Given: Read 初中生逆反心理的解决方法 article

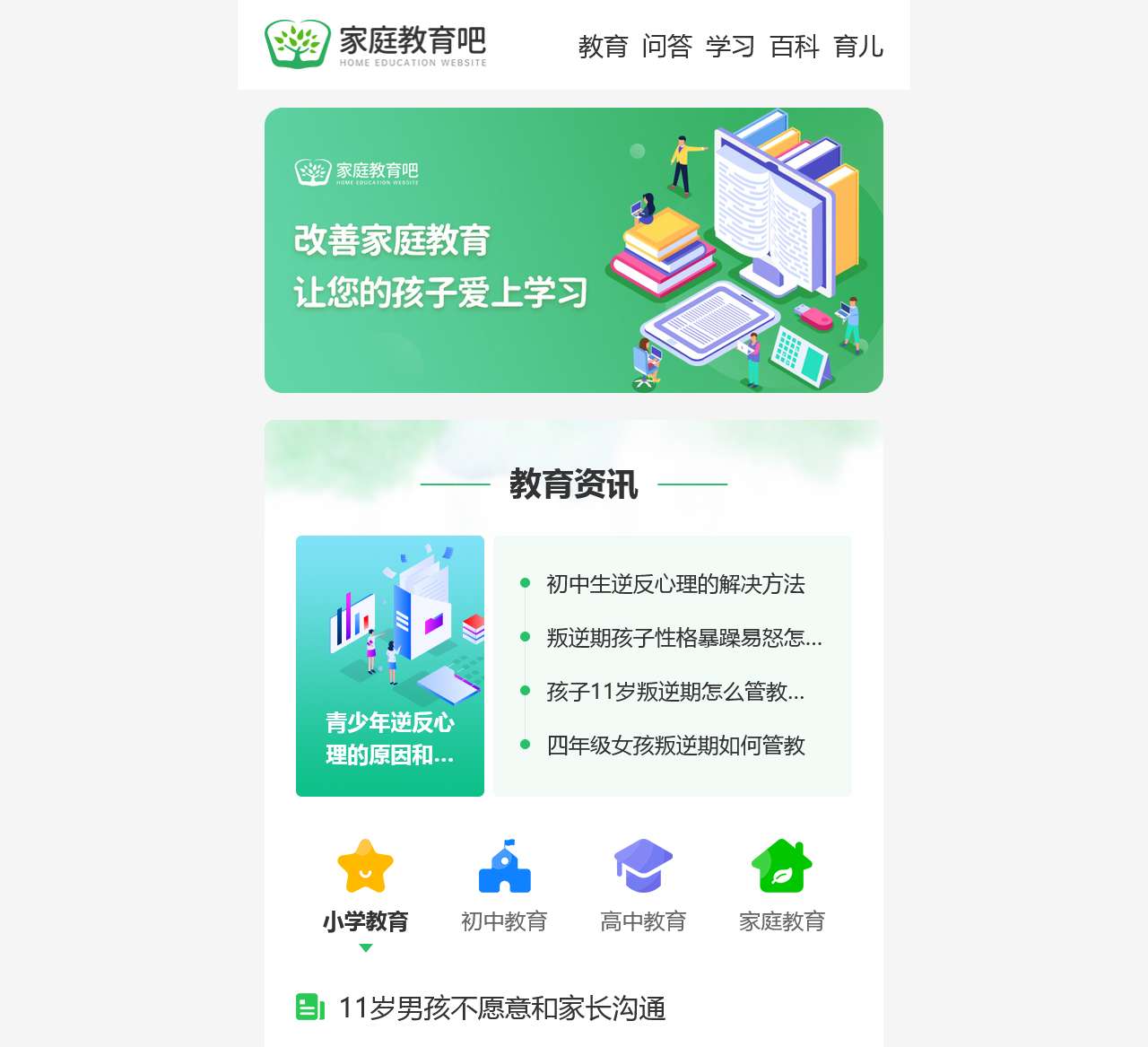Looking at the screenshot, I should tap(675, 584).
